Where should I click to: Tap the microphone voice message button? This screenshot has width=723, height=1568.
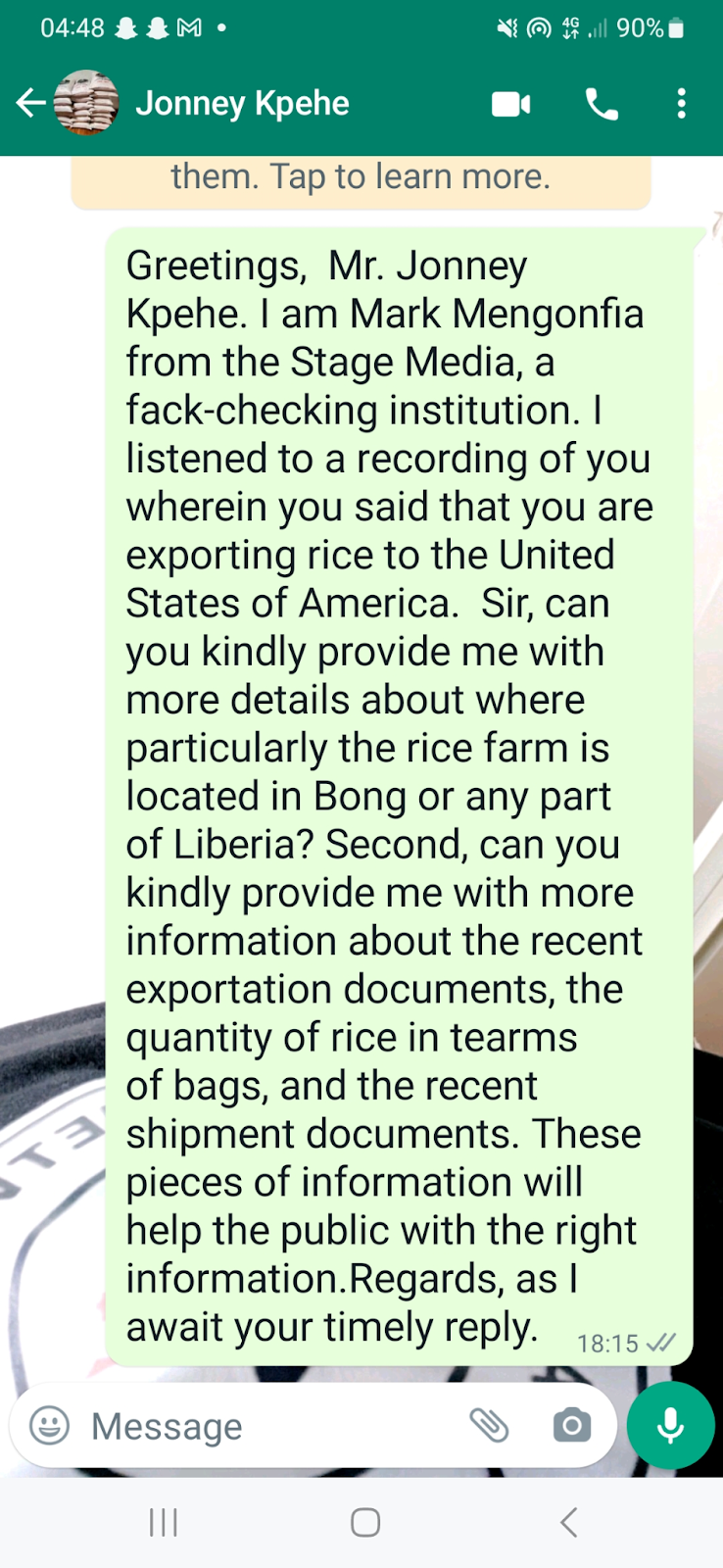[670, 1426]
